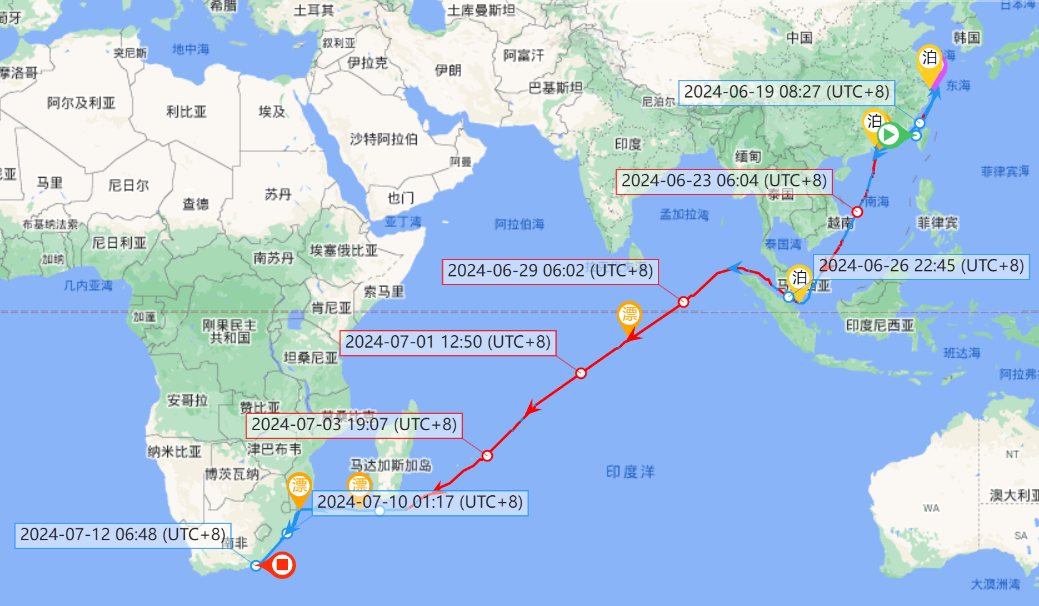
Task: Select the track point 2024-07-03 19:07
Action: click(487, 455)
